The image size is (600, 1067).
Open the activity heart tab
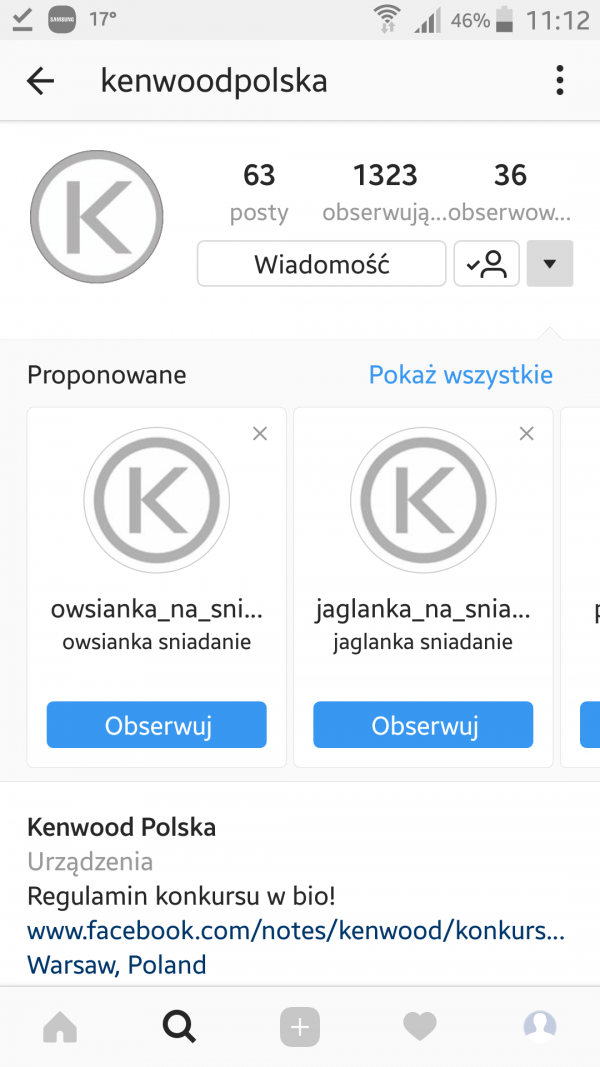[420, 1026]
